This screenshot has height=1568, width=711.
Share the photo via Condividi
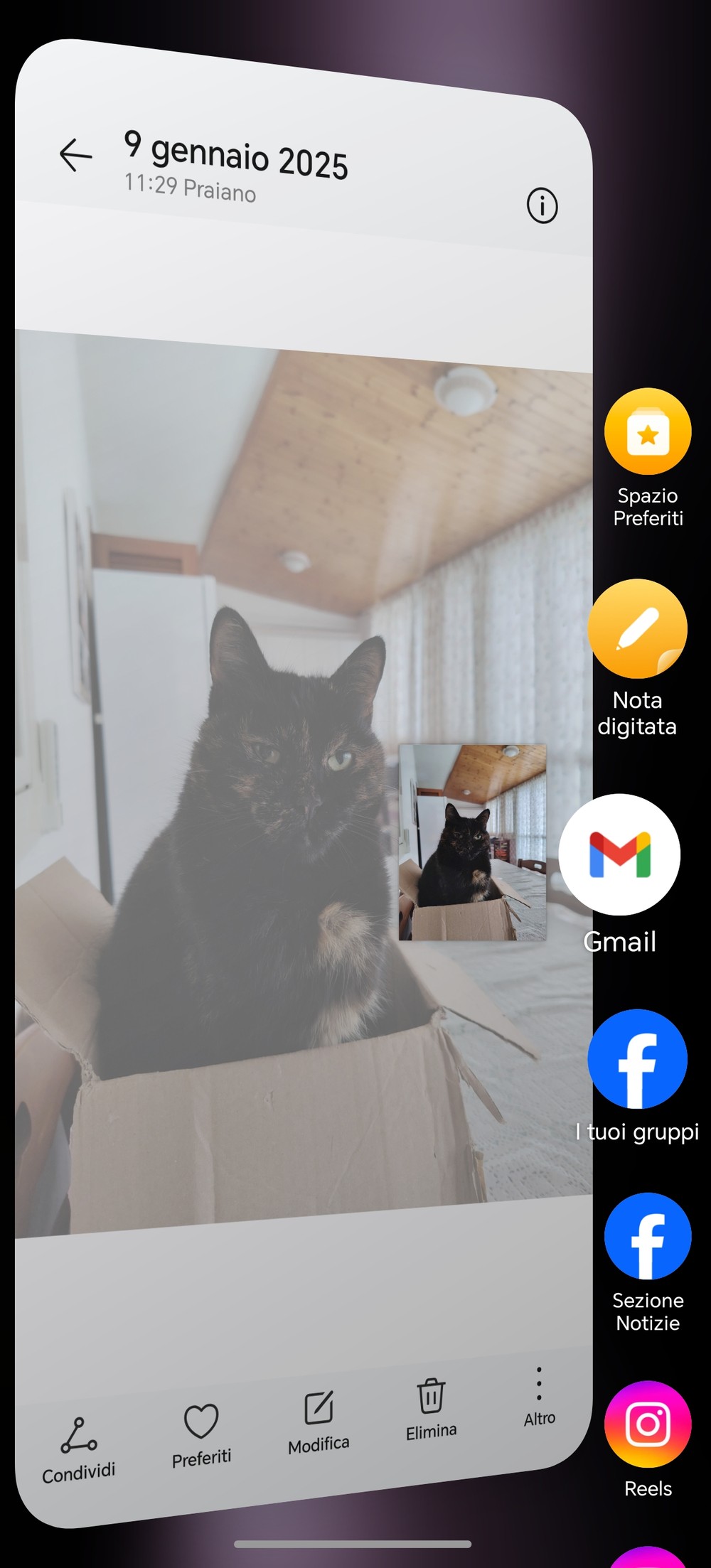tap(78, 1450)
